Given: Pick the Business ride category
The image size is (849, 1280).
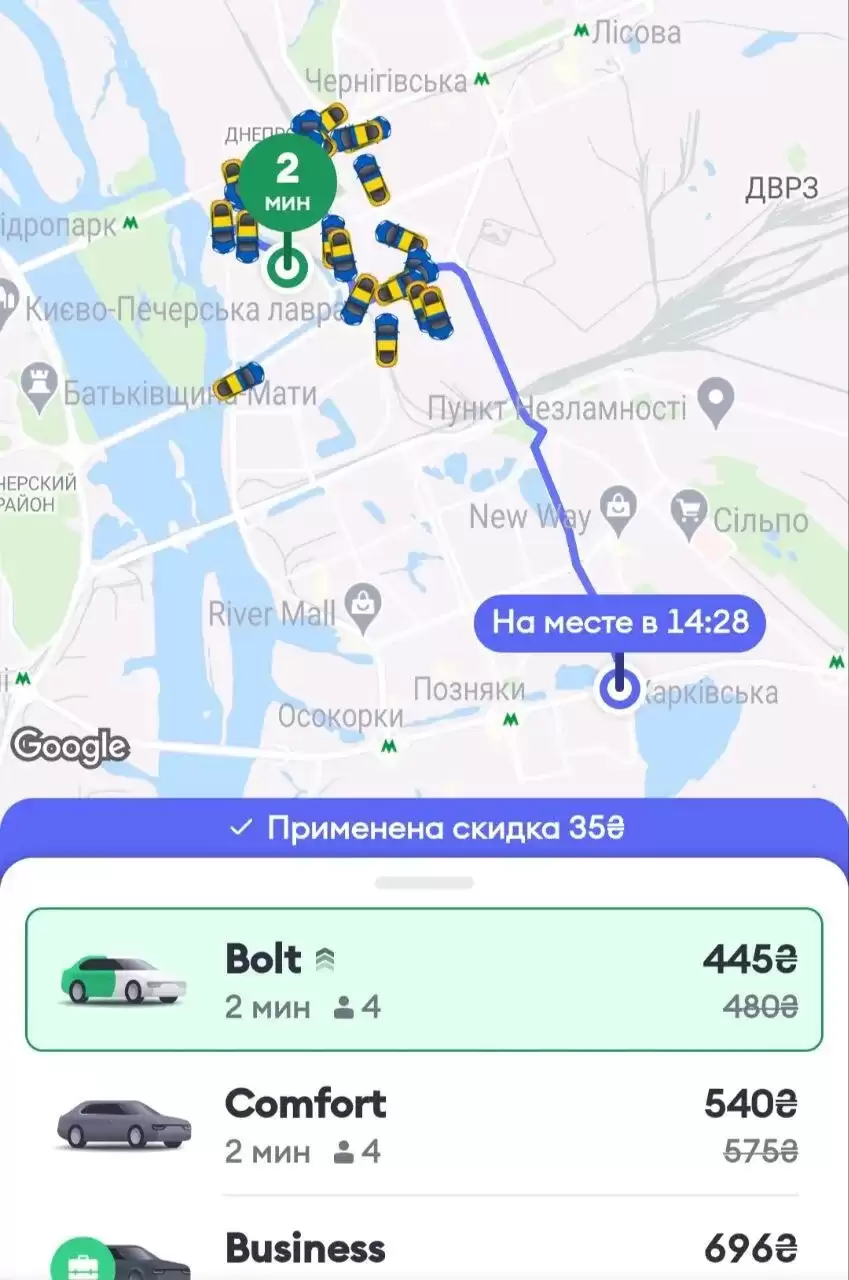Looking at the screenshot, I should pyautogui.click(x=424, y=1250).
